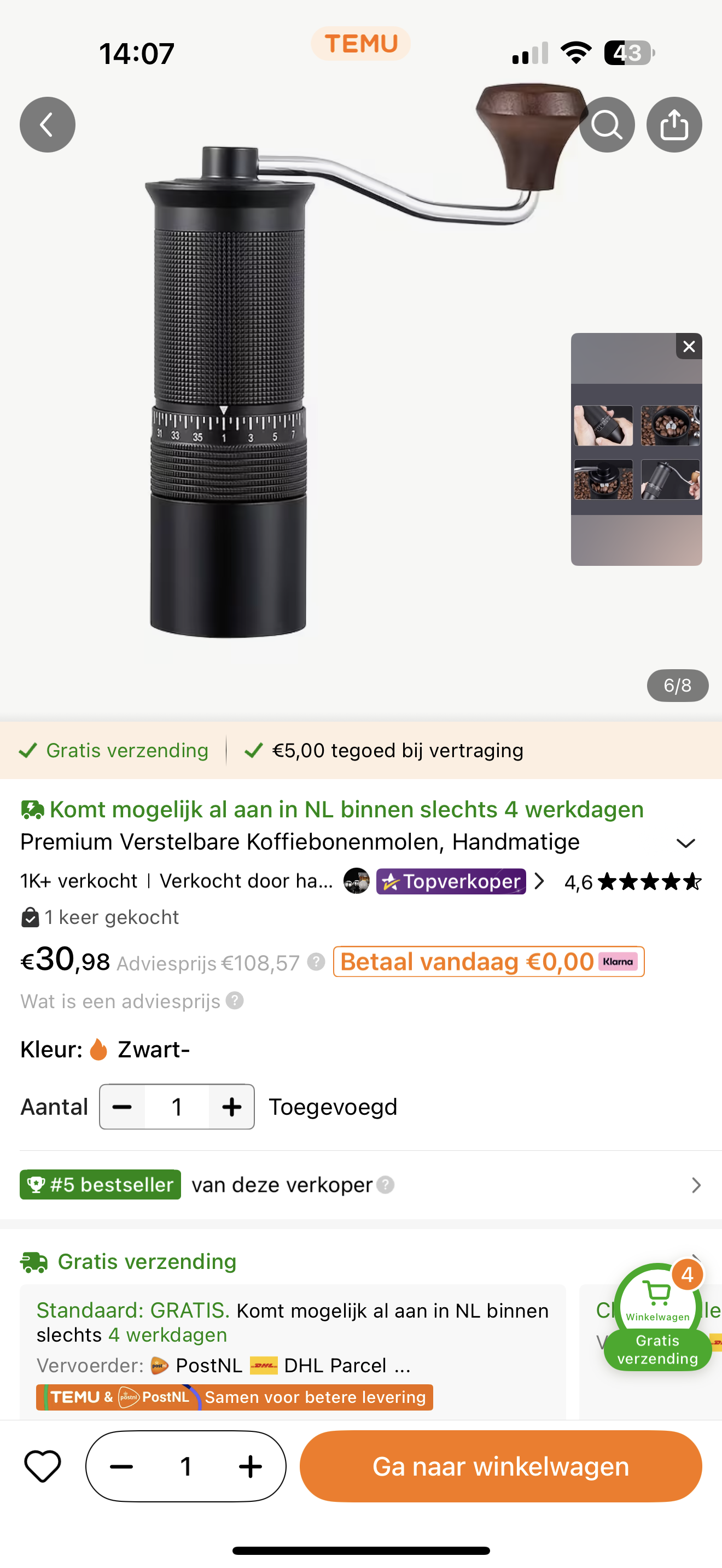Open the Topverkoper seller page
This screenshot has height=1568, width=722.
[451, 881]
